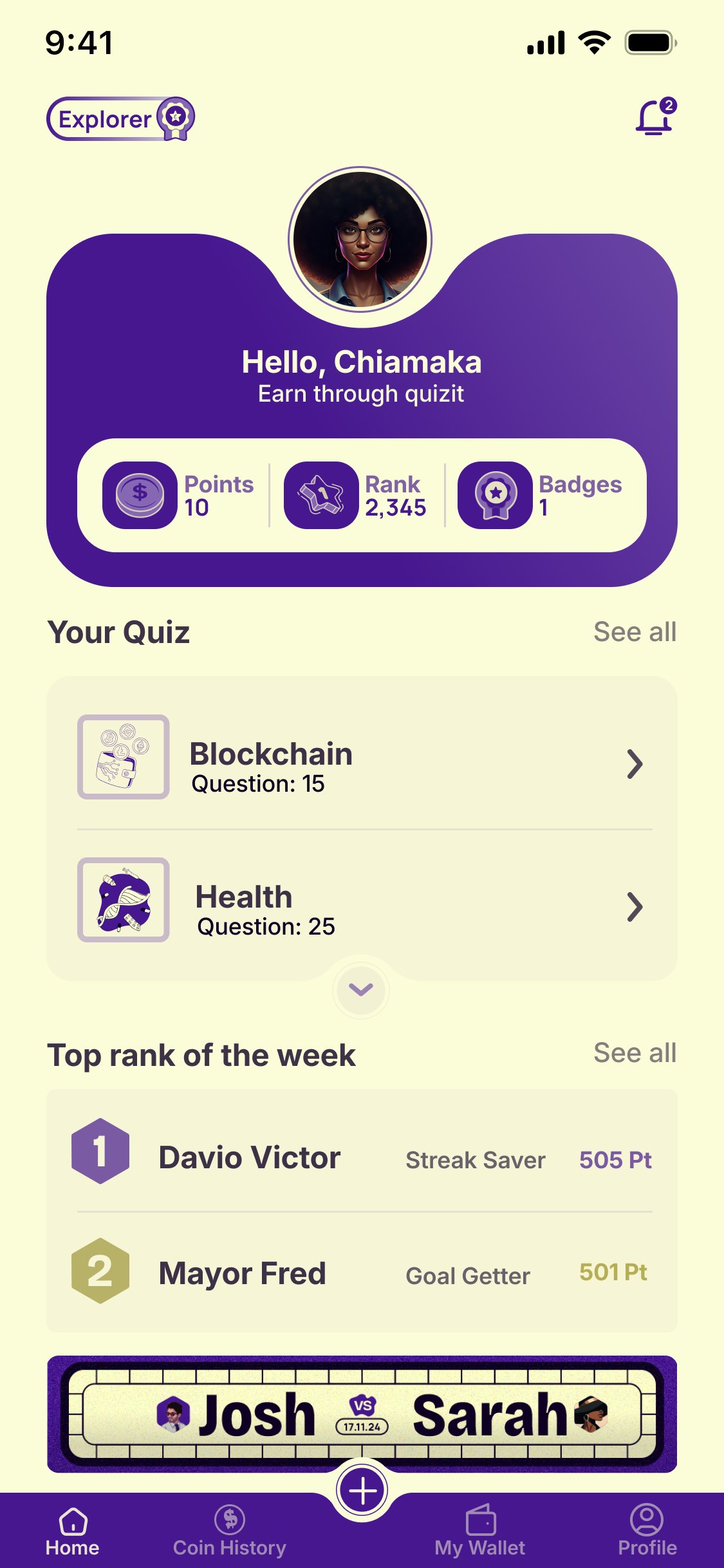This screenshot has height=1568, width=724.
Task: Check the Rank stat
Action: [x=355, y=496]
